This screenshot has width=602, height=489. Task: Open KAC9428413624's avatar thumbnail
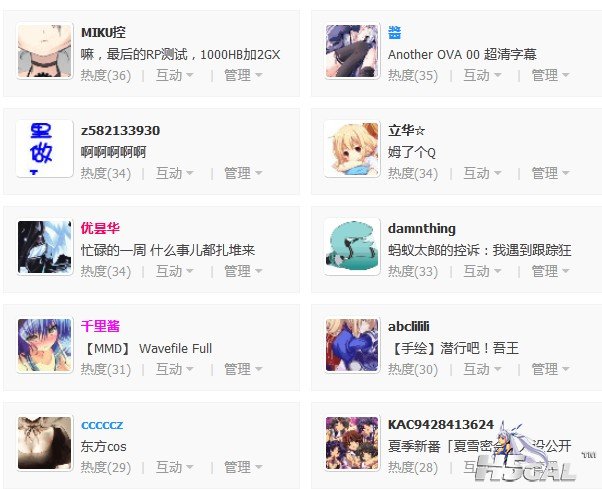point(352,443)
